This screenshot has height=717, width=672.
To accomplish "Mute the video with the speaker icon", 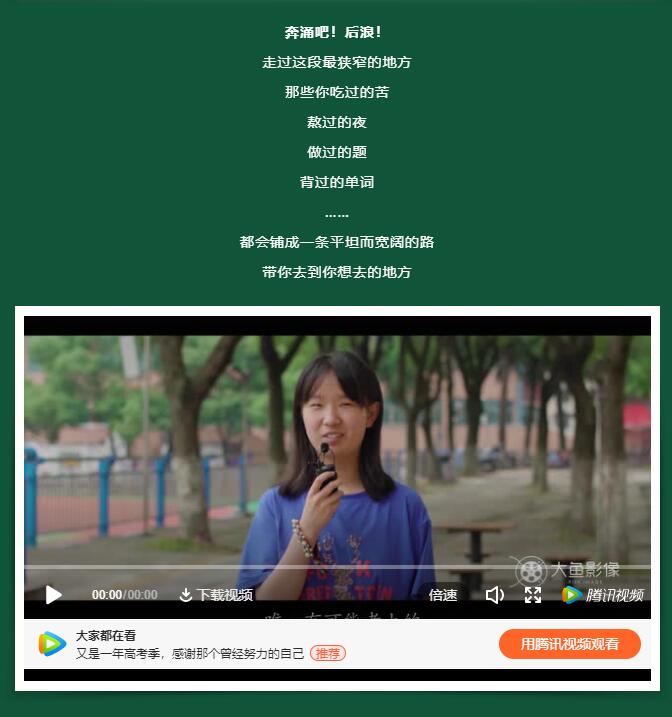I will click(494, 595).
